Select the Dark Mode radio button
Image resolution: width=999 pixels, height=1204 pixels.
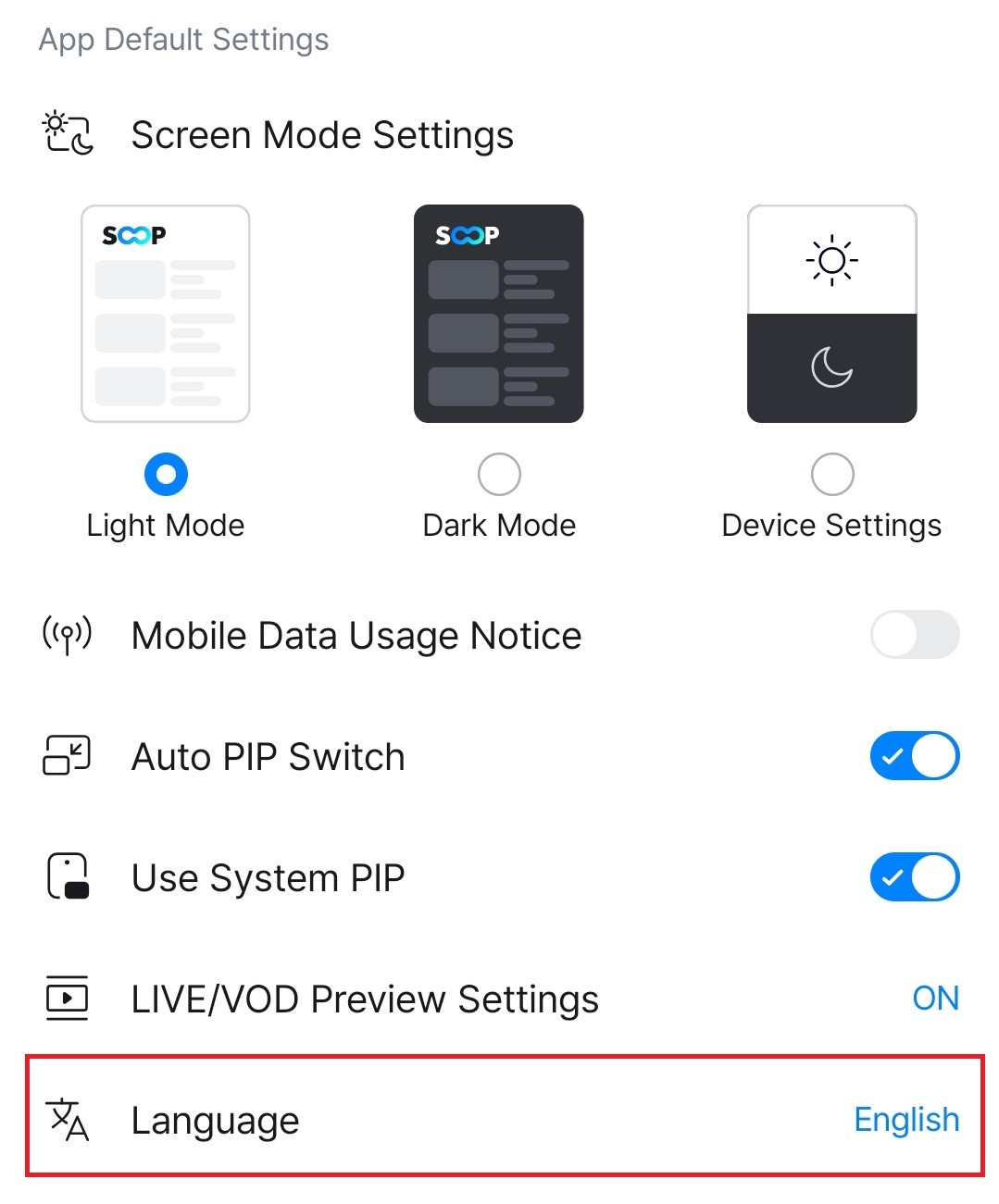tap(499, 475)
